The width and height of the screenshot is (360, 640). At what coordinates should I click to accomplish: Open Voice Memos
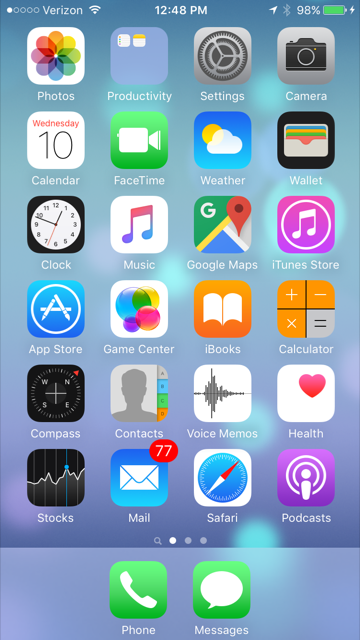[x=222, y=393]
